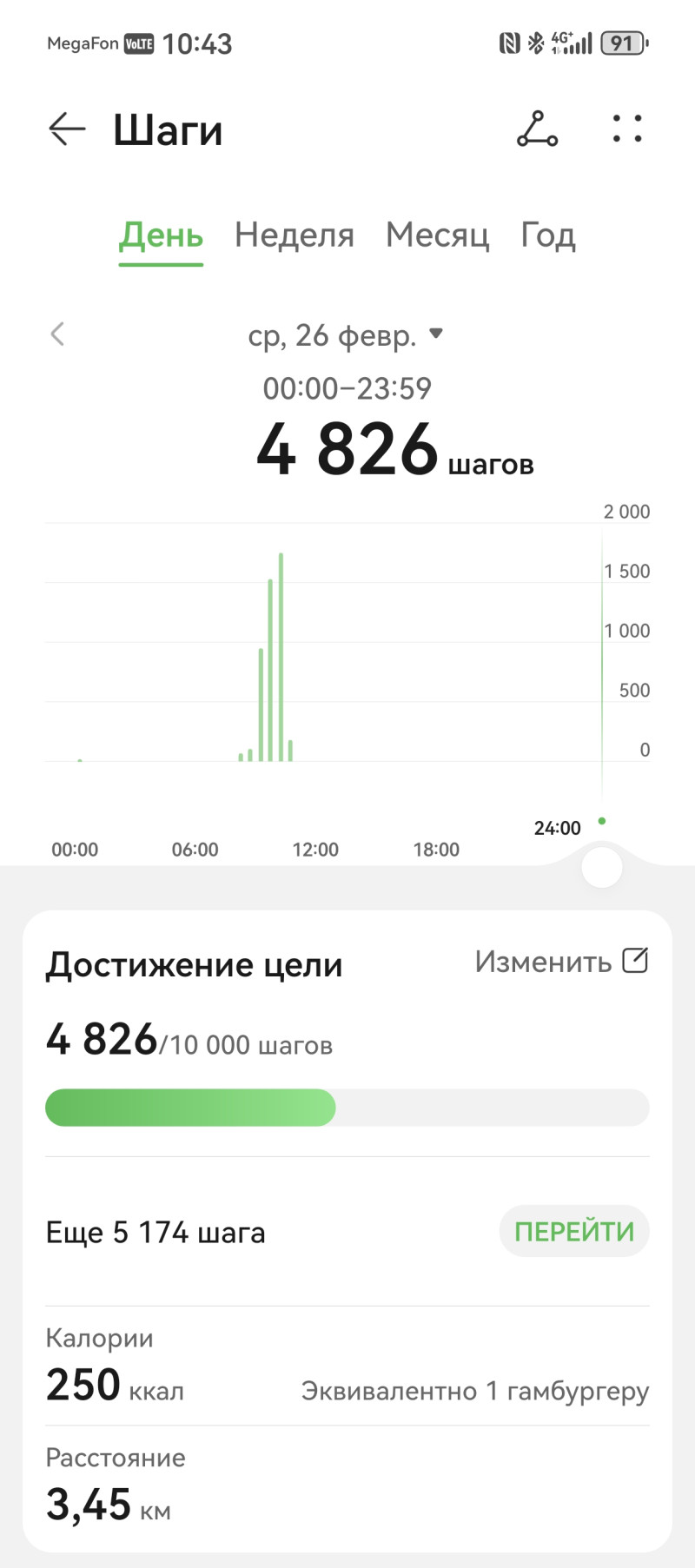Image resolution: width=695 pixels, height=1568 pixels.
Task: Show the previous day's steps
Action: click(x=57, y=334)
